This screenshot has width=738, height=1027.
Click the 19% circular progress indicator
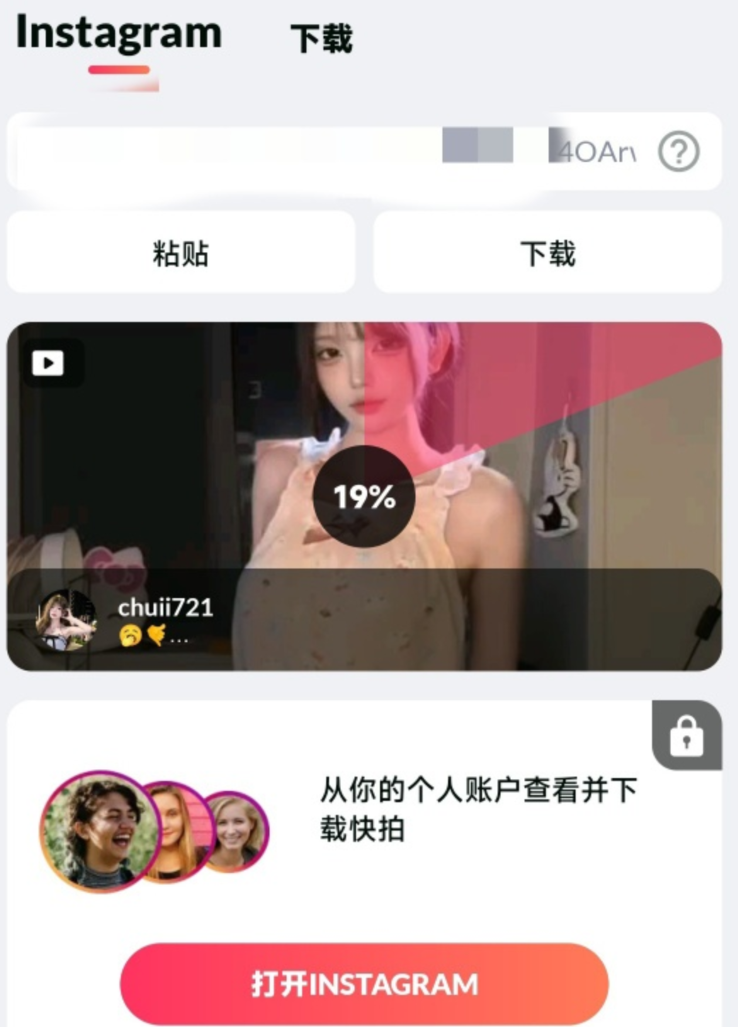point(363,495)
